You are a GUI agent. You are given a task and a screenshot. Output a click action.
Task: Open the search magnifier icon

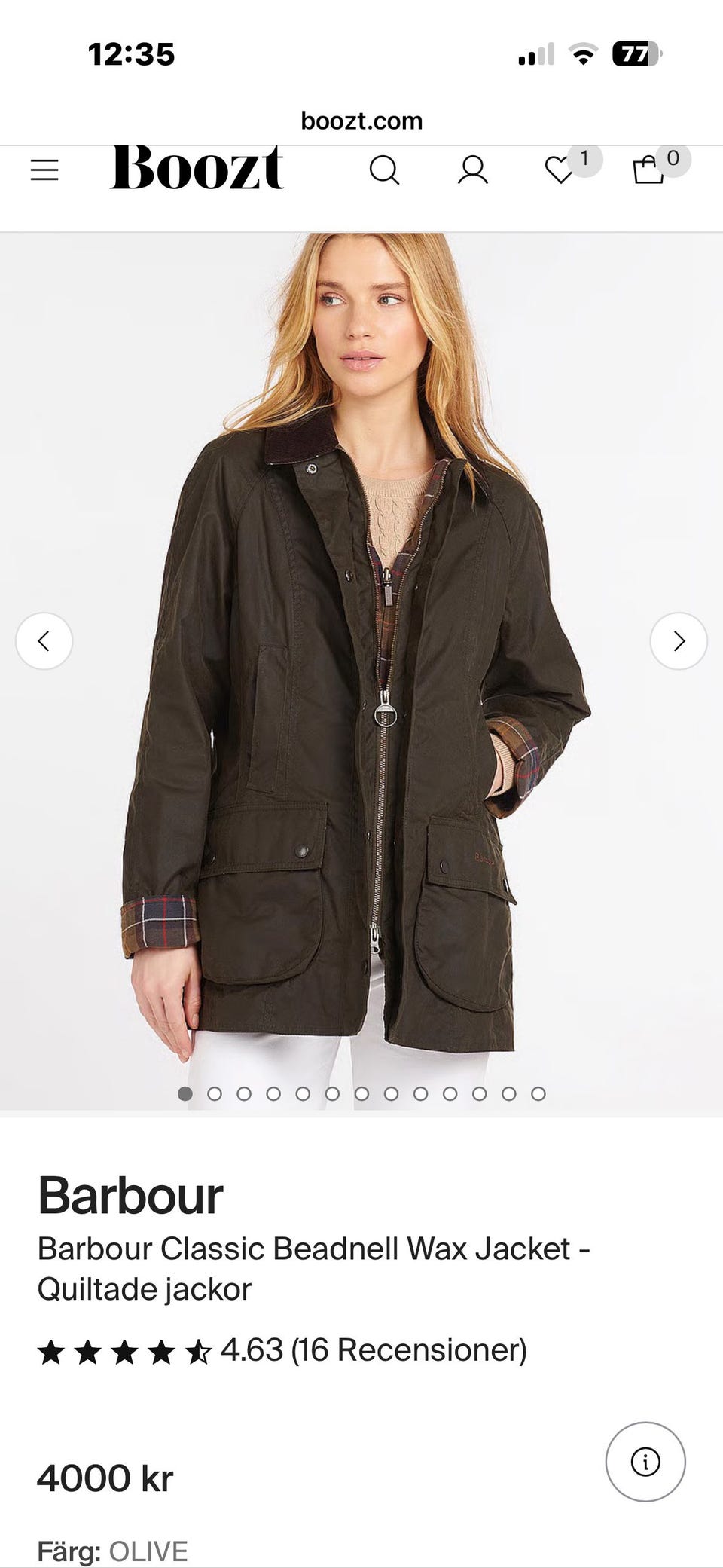coord(384,170)
